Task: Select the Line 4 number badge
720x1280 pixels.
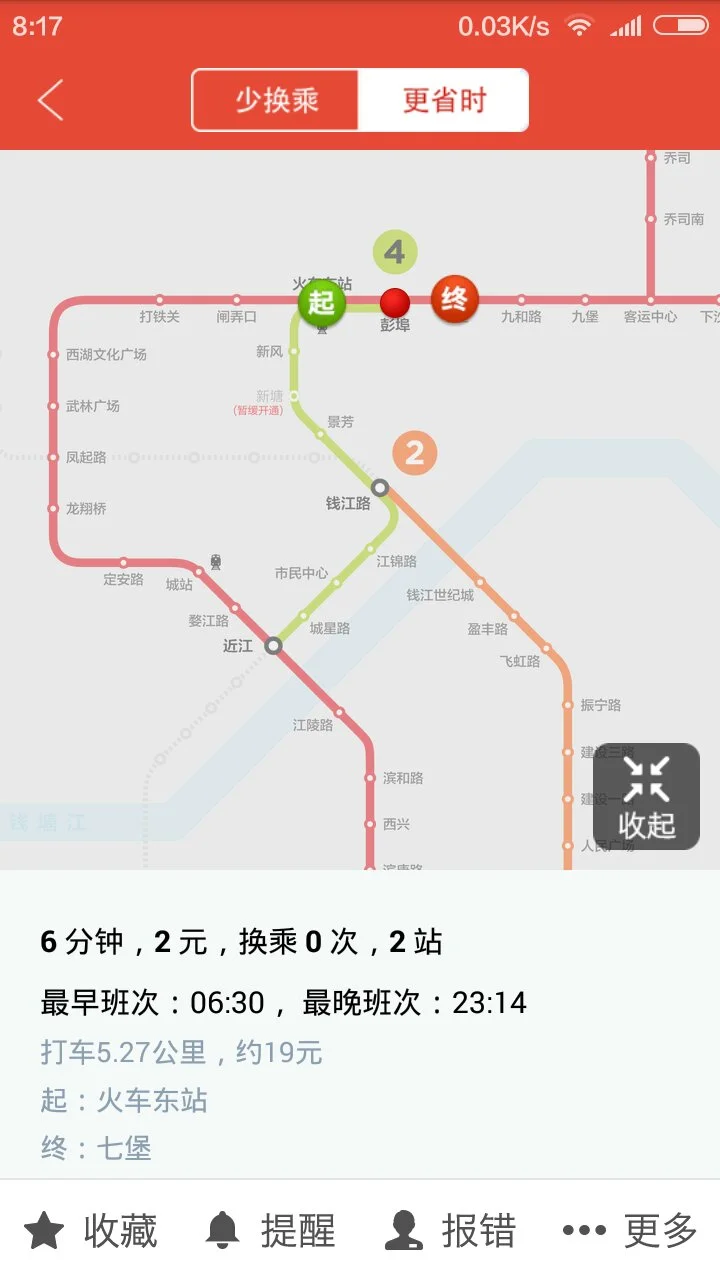Action: [x=394, y=251]
